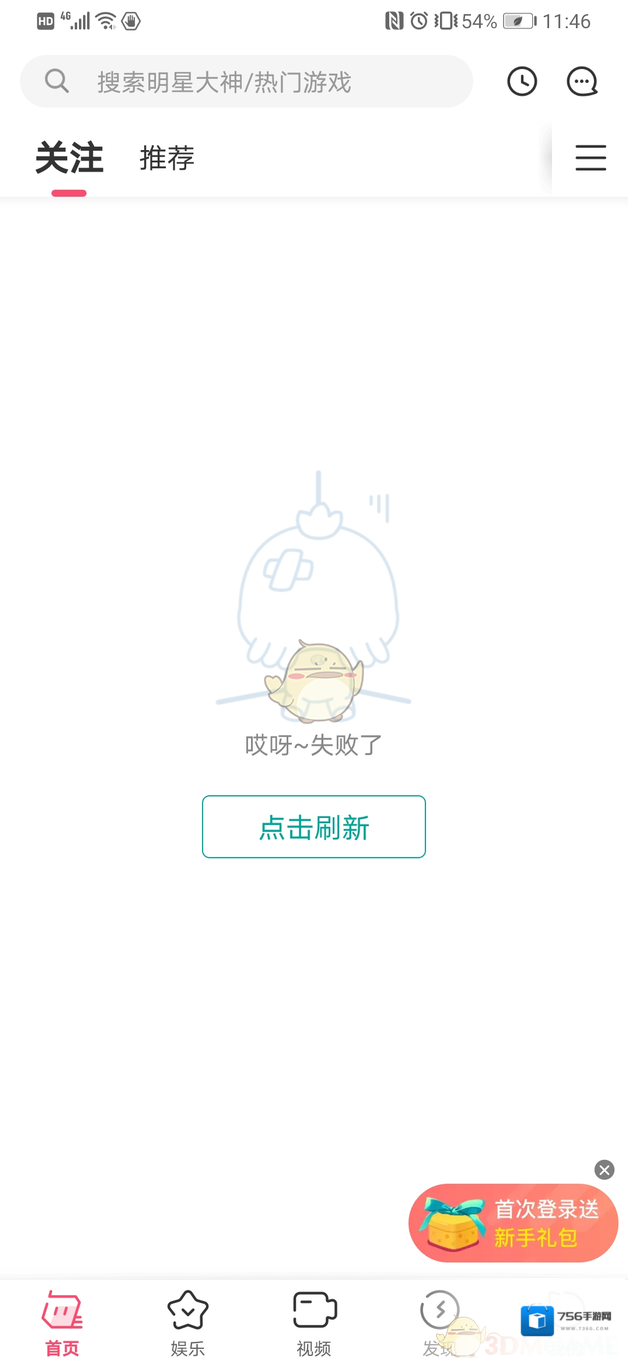The width and height of the screenshot is (628, 1363).
Task: Tap 点击刷新 to reload the page
Action: (314, 827)
